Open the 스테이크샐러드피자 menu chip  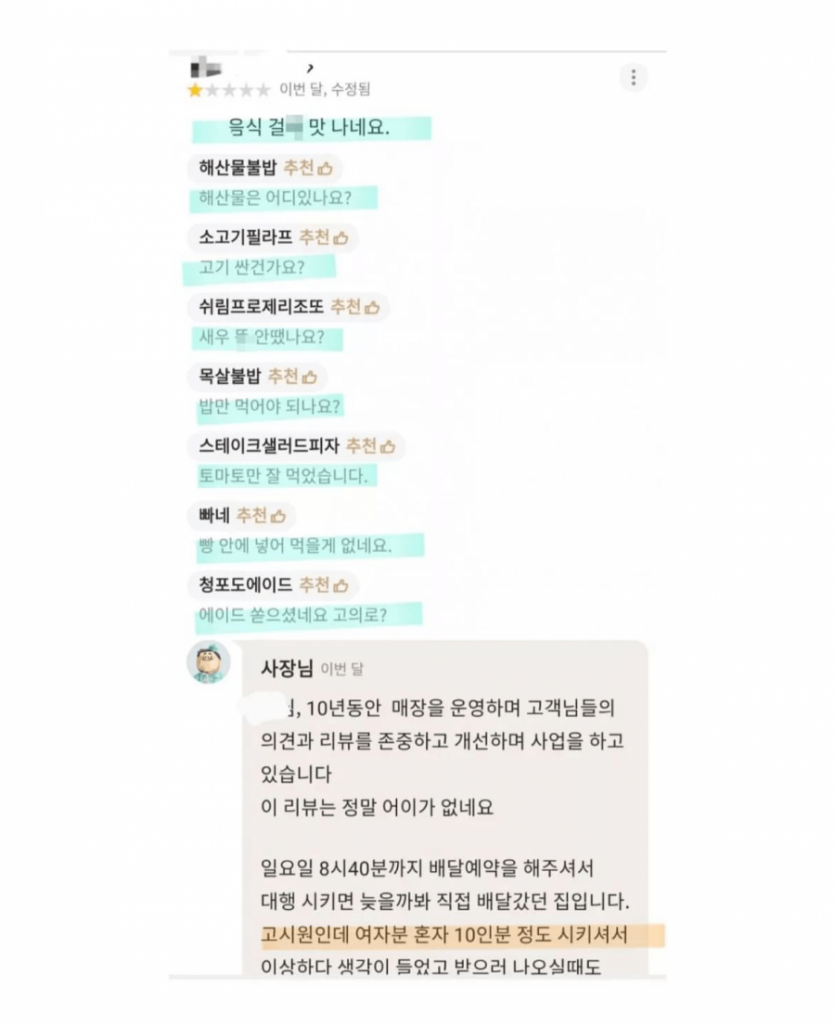tap(296, 445)
